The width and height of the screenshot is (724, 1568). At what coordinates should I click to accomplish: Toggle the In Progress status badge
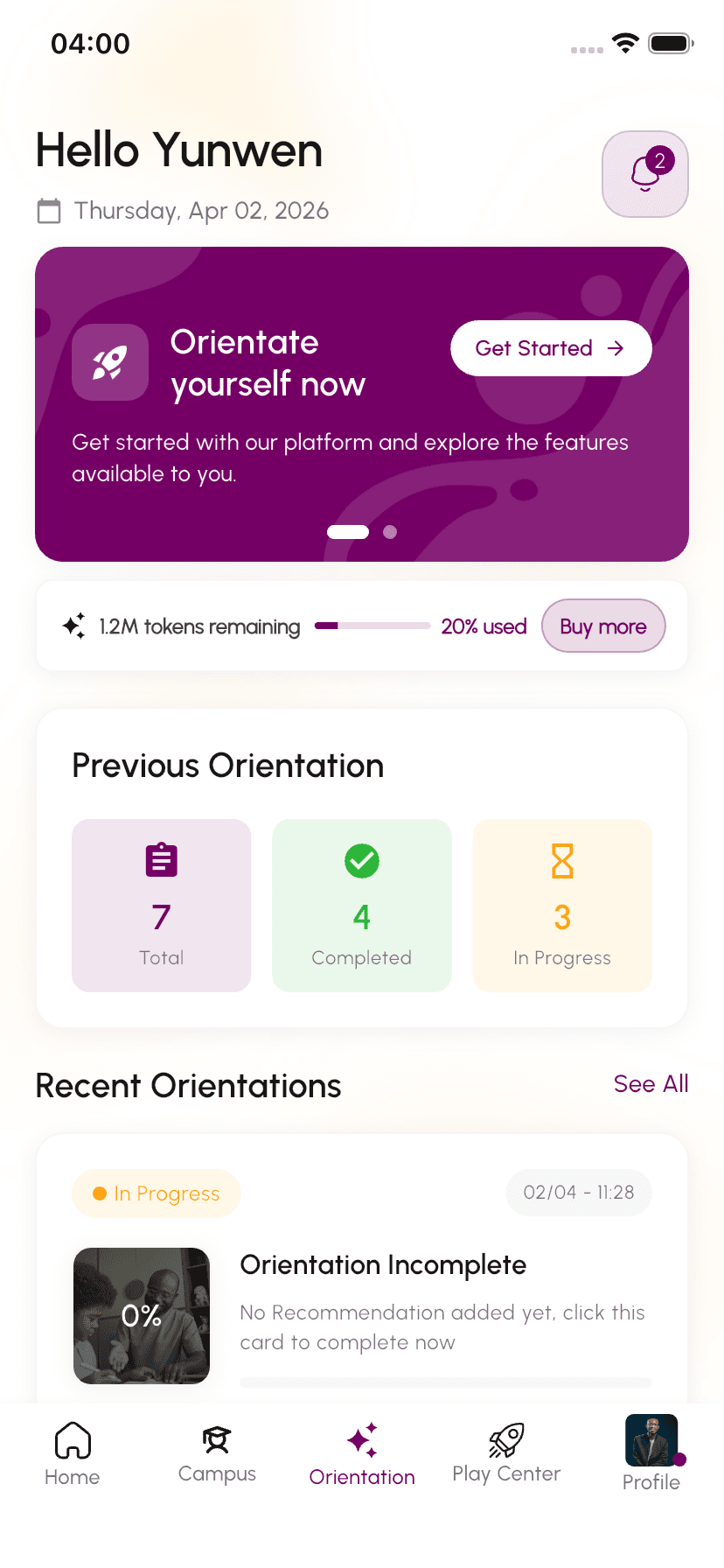(156, 1193)
